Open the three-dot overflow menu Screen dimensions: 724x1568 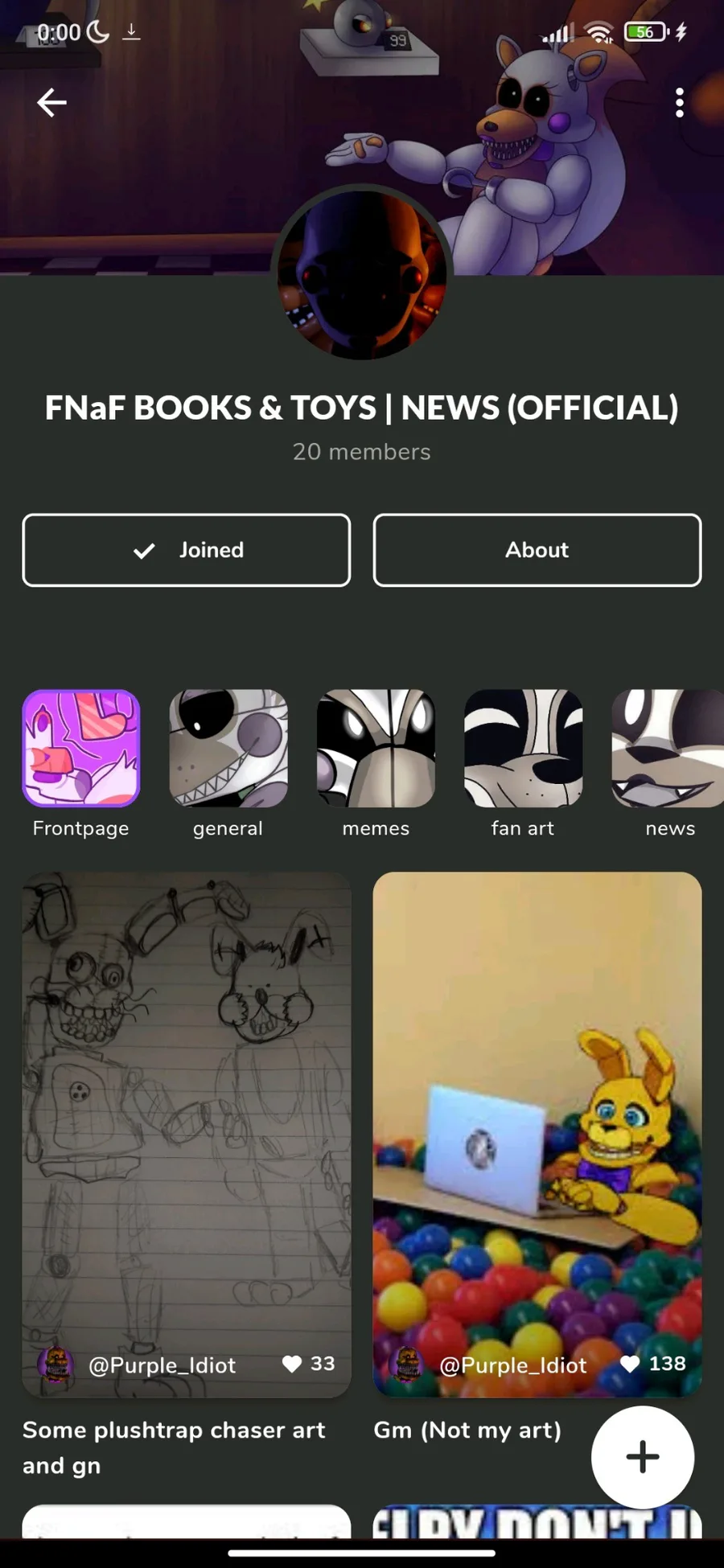[680, 103]
